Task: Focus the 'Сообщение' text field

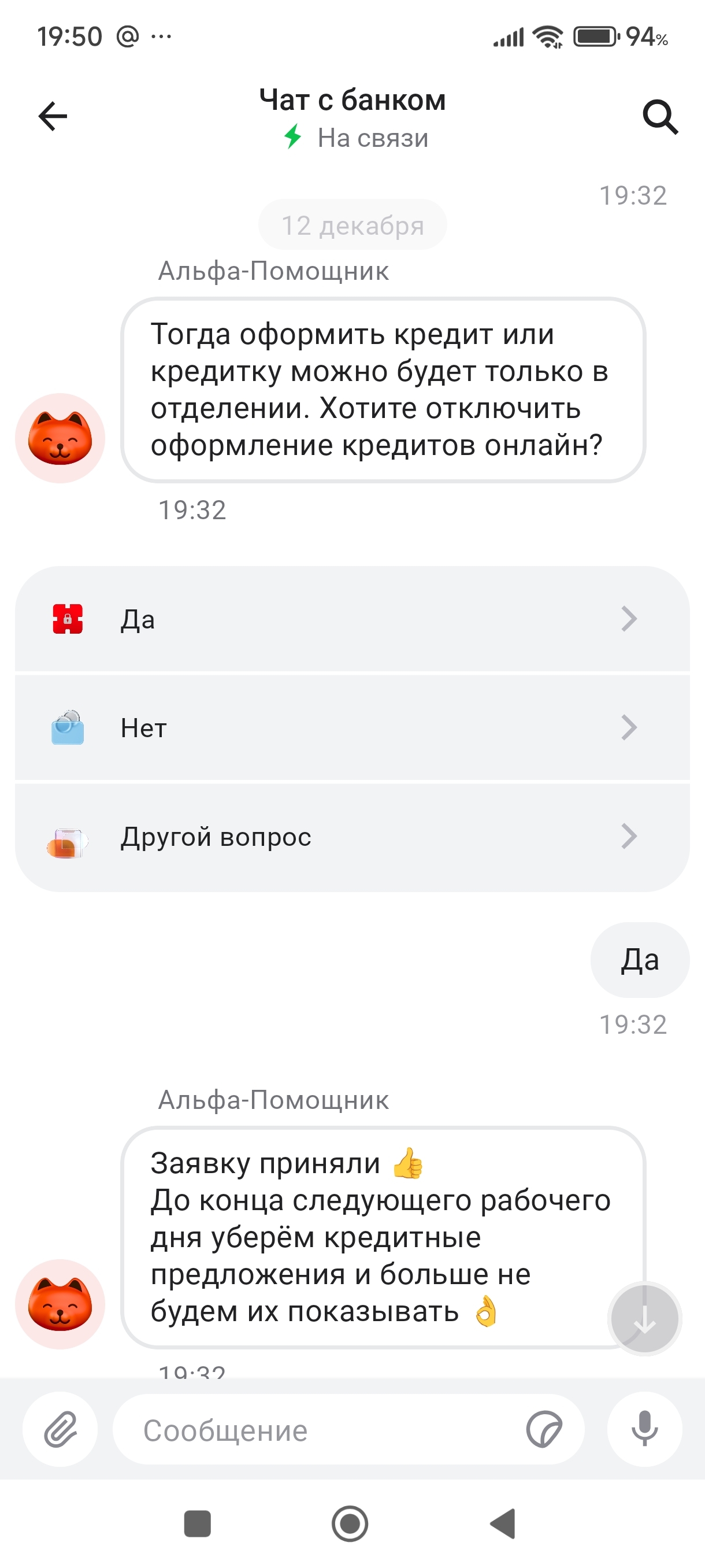Action: tap(322, 1430)
